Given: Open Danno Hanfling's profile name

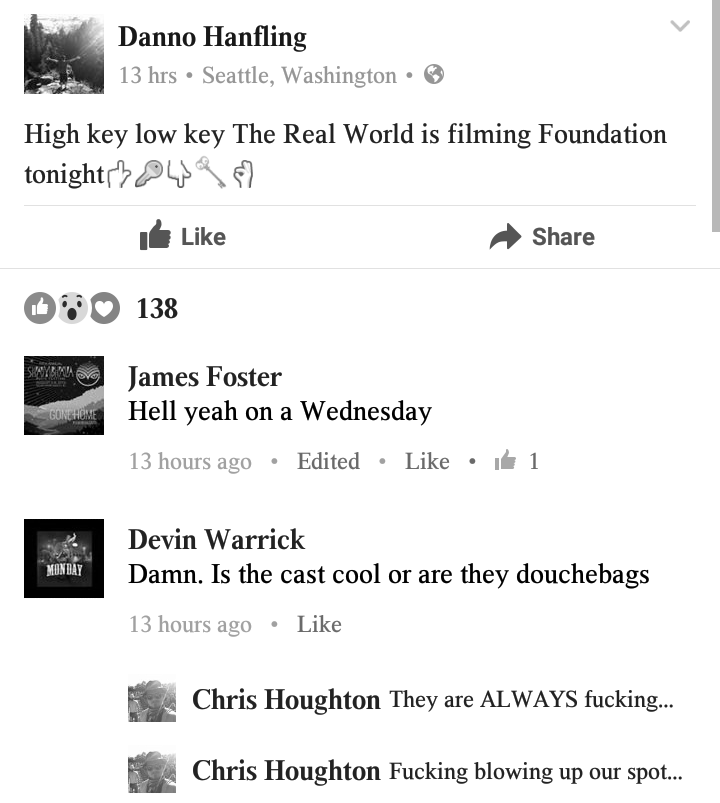Looking at the screenshot, I should [212, 38].
